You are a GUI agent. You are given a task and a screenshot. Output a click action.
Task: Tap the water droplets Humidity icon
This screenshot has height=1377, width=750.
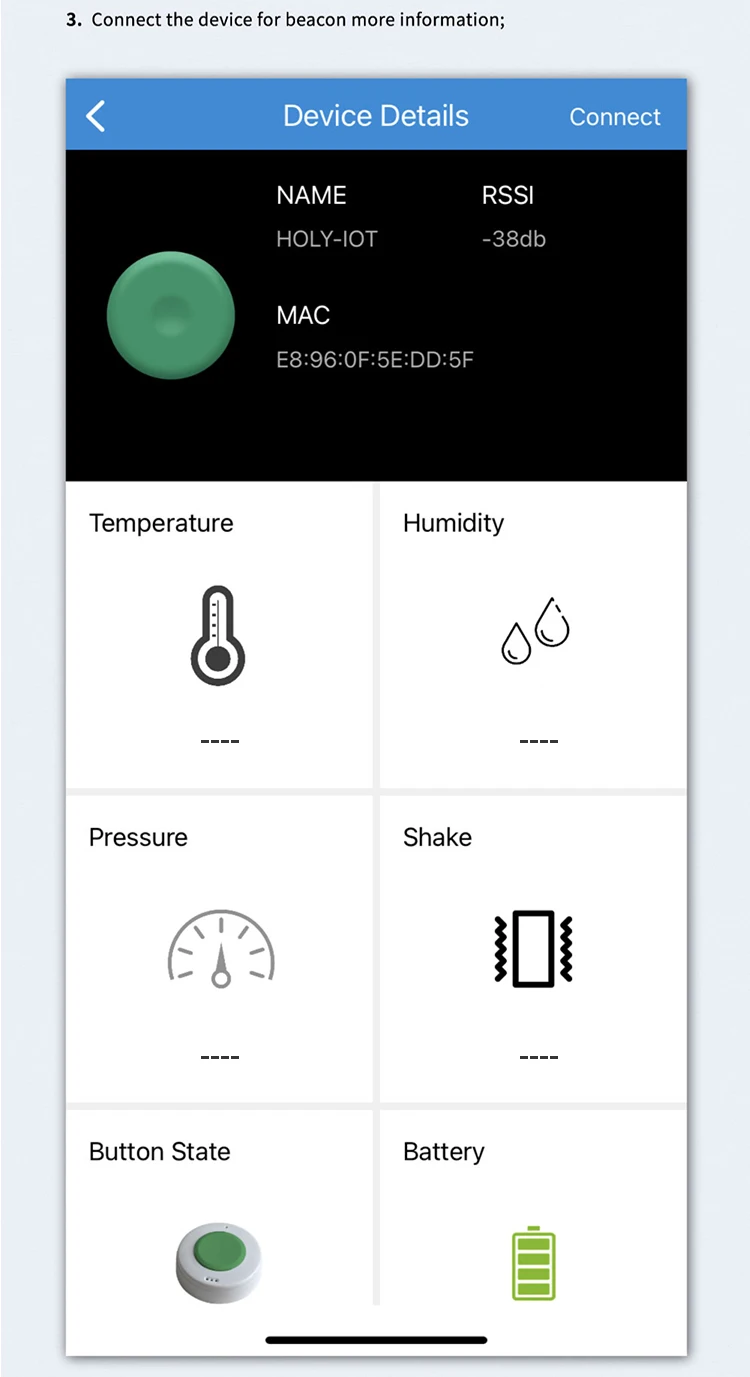coord(533,630)
